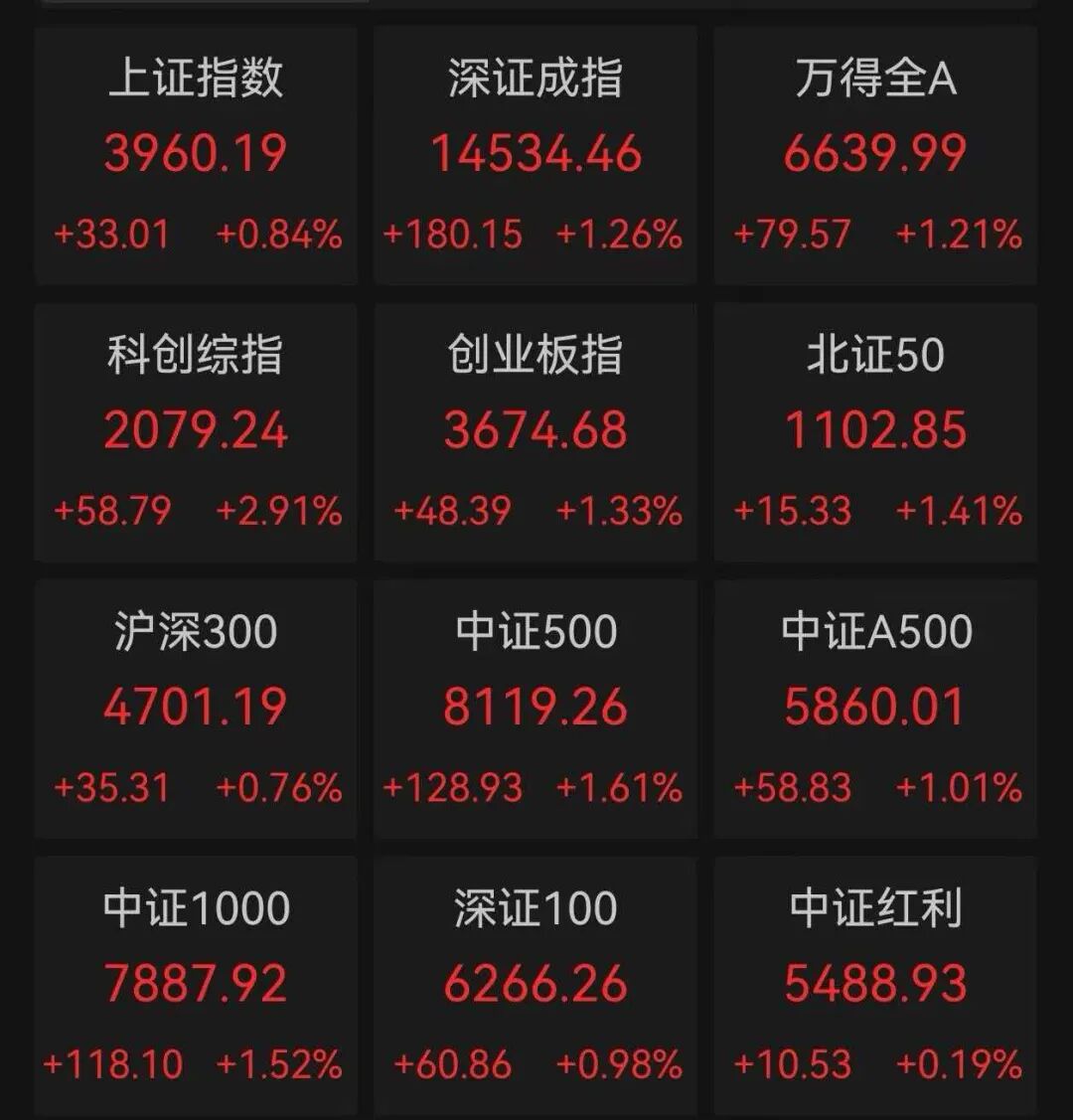View details for 万得全A
Image resolution: width=1073 pixels, height=1120 pixels.
[x=875, y=156]
